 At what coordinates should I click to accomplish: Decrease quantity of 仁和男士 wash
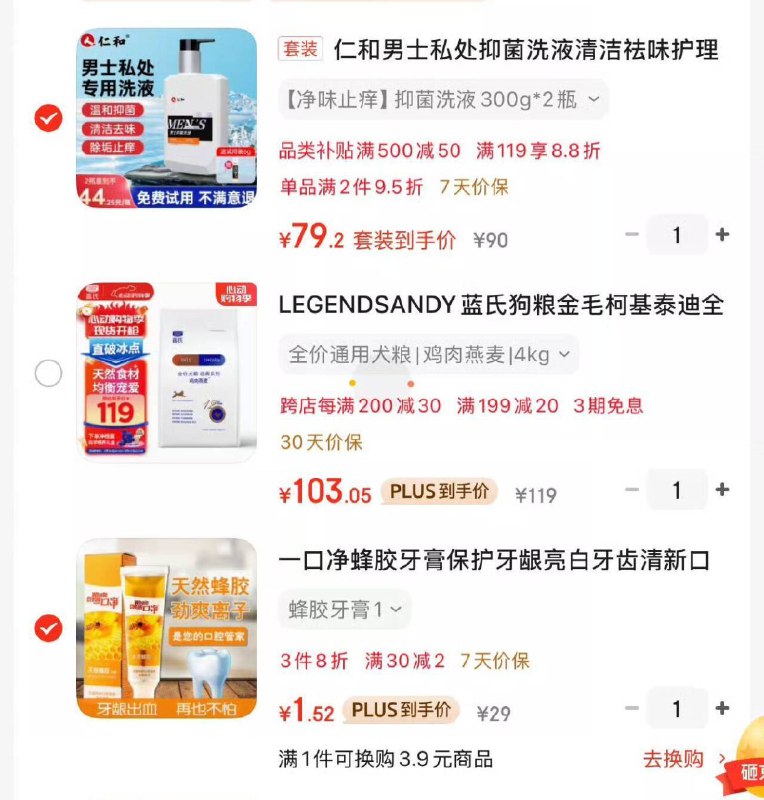(632, 235)
